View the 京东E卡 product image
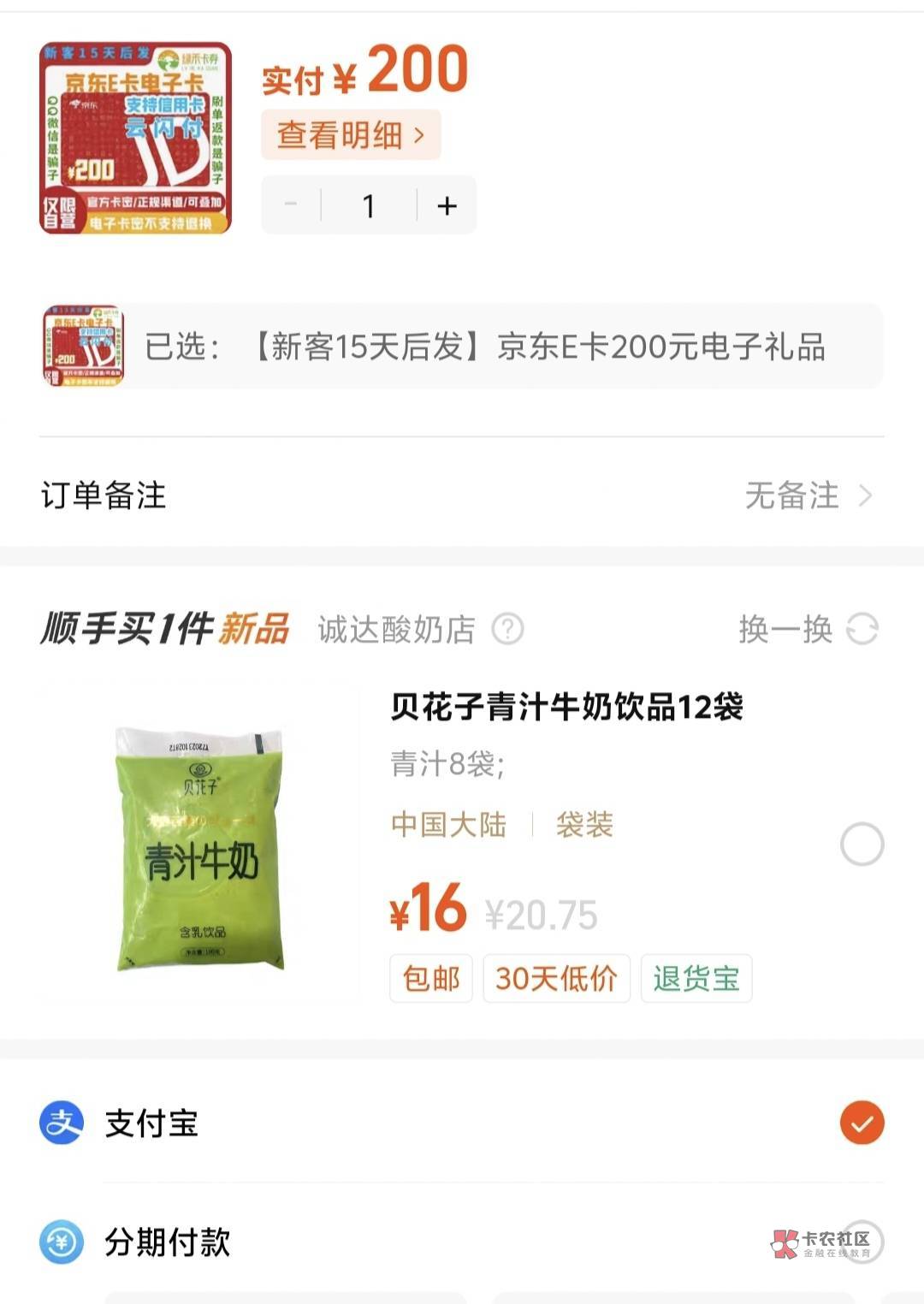 (136, 139)
